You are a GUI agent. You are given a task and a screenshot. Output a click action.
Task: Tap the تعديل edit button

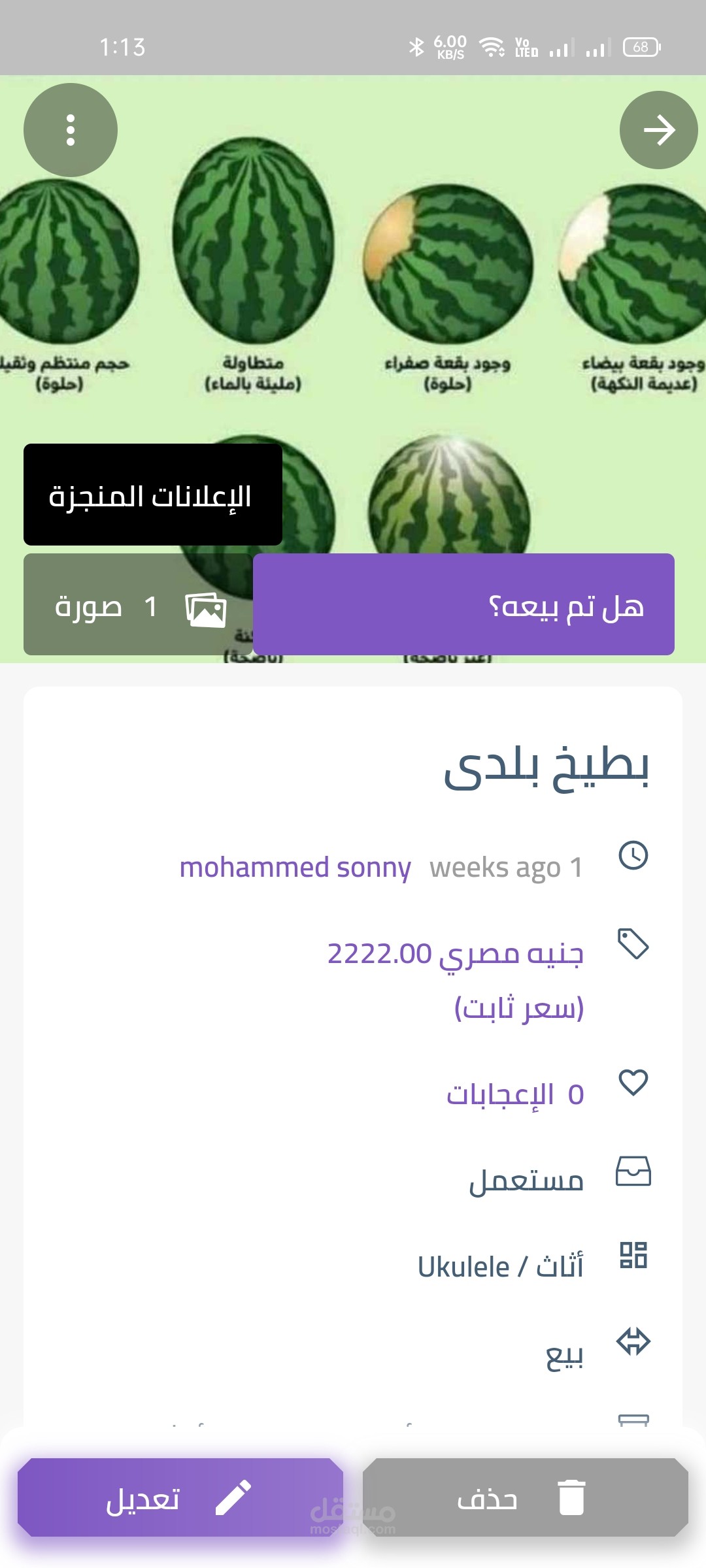[x=180, y=1497]
